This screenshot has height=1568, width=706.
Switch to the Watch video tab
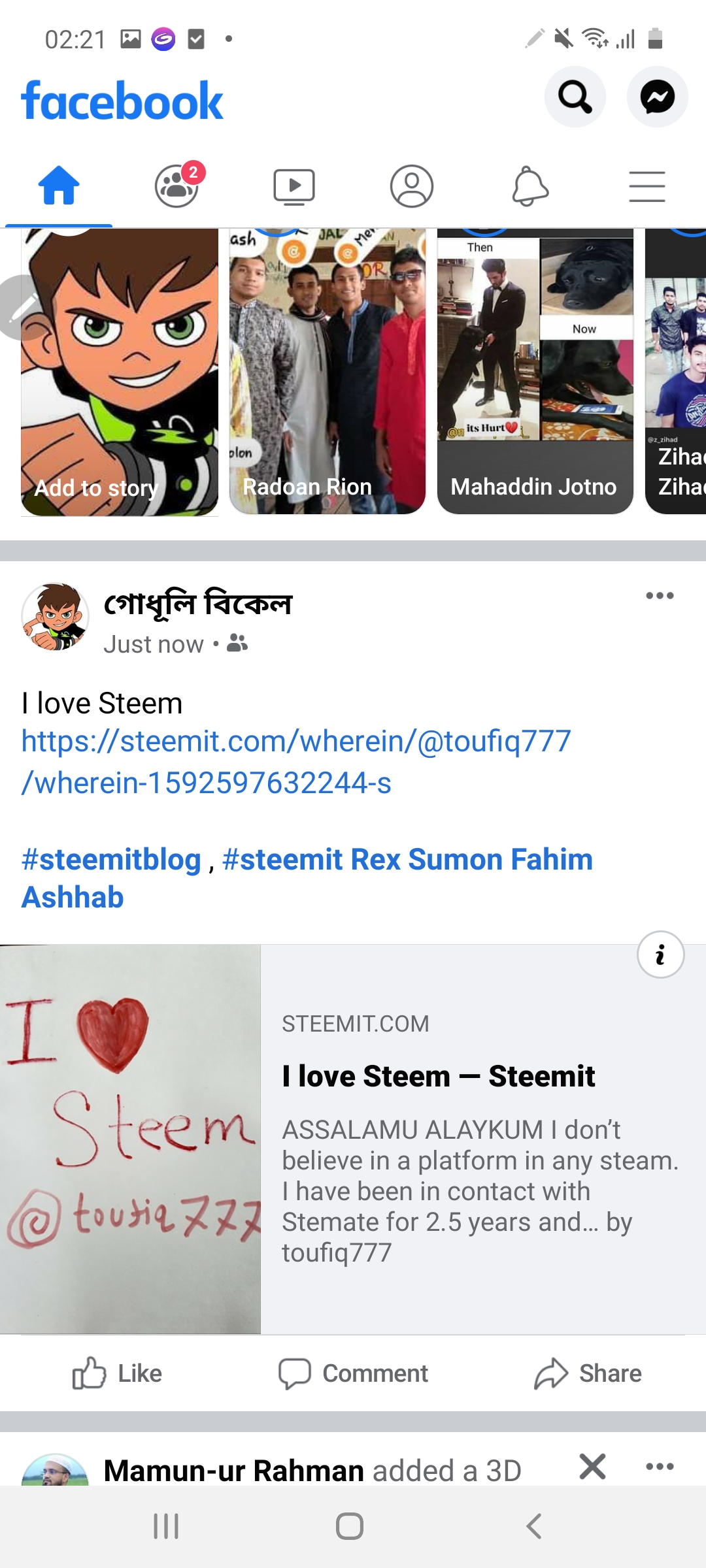(x=294, y=186)
